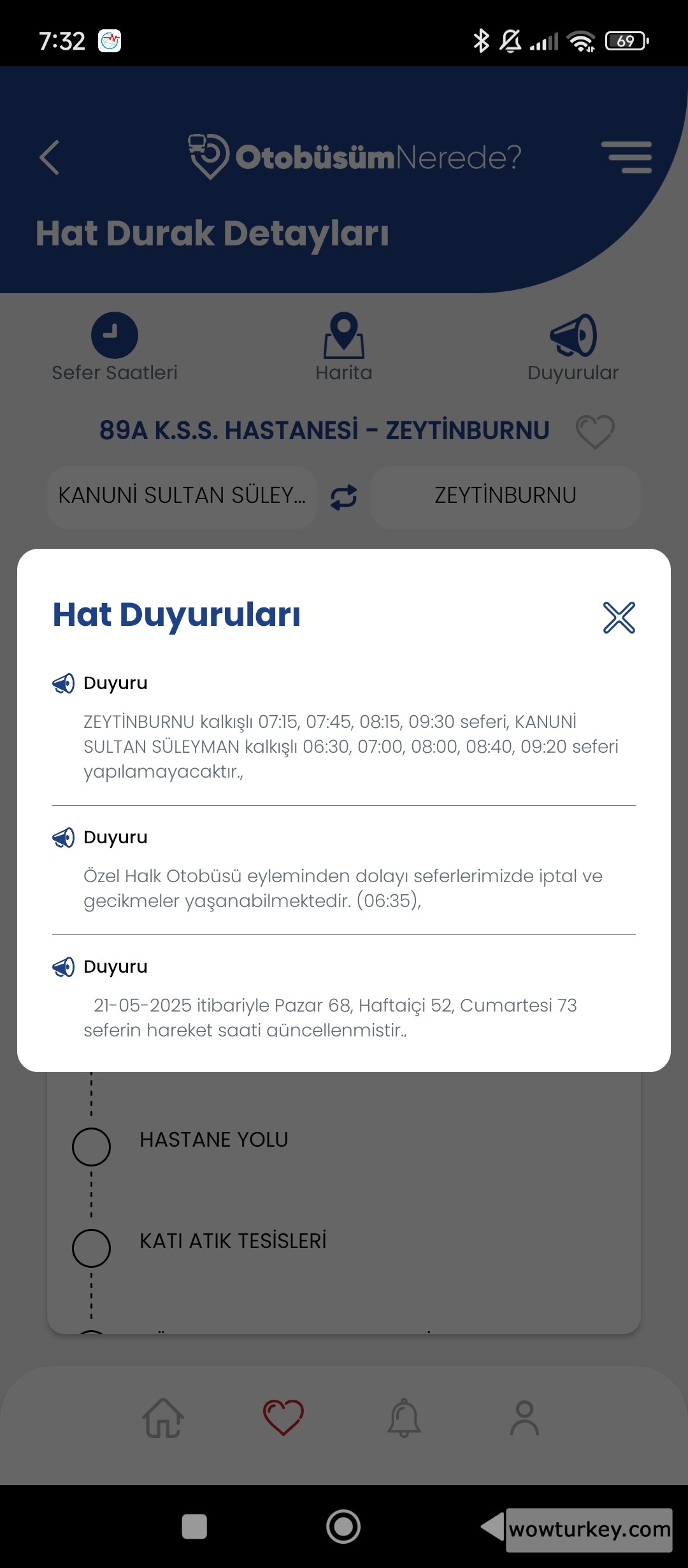Viewport: 688px width, 1568px height.
Task: Tap the swap directions icon between route endpoints
Action: [x=343, y=496]
